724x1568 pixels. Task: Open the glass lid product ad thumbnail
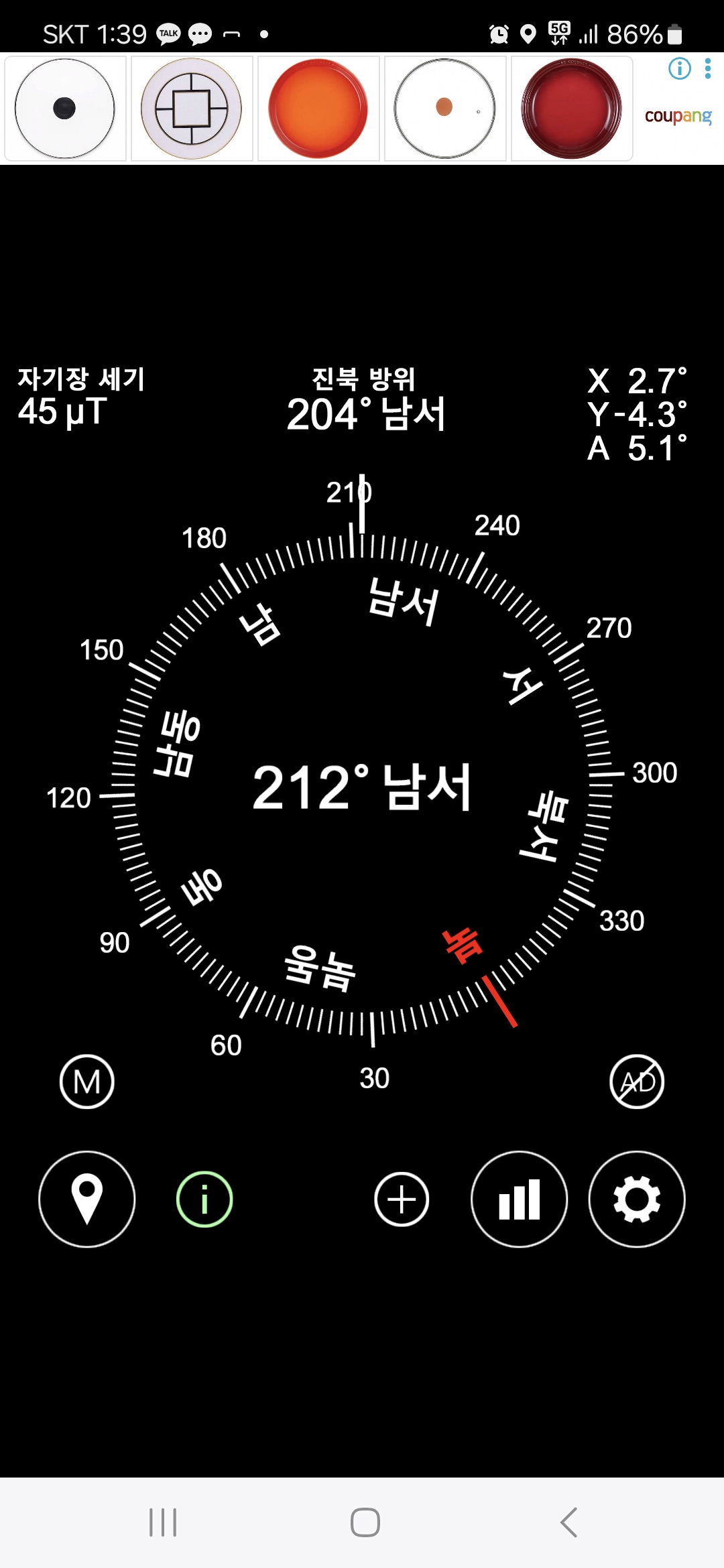pos(445,109)
